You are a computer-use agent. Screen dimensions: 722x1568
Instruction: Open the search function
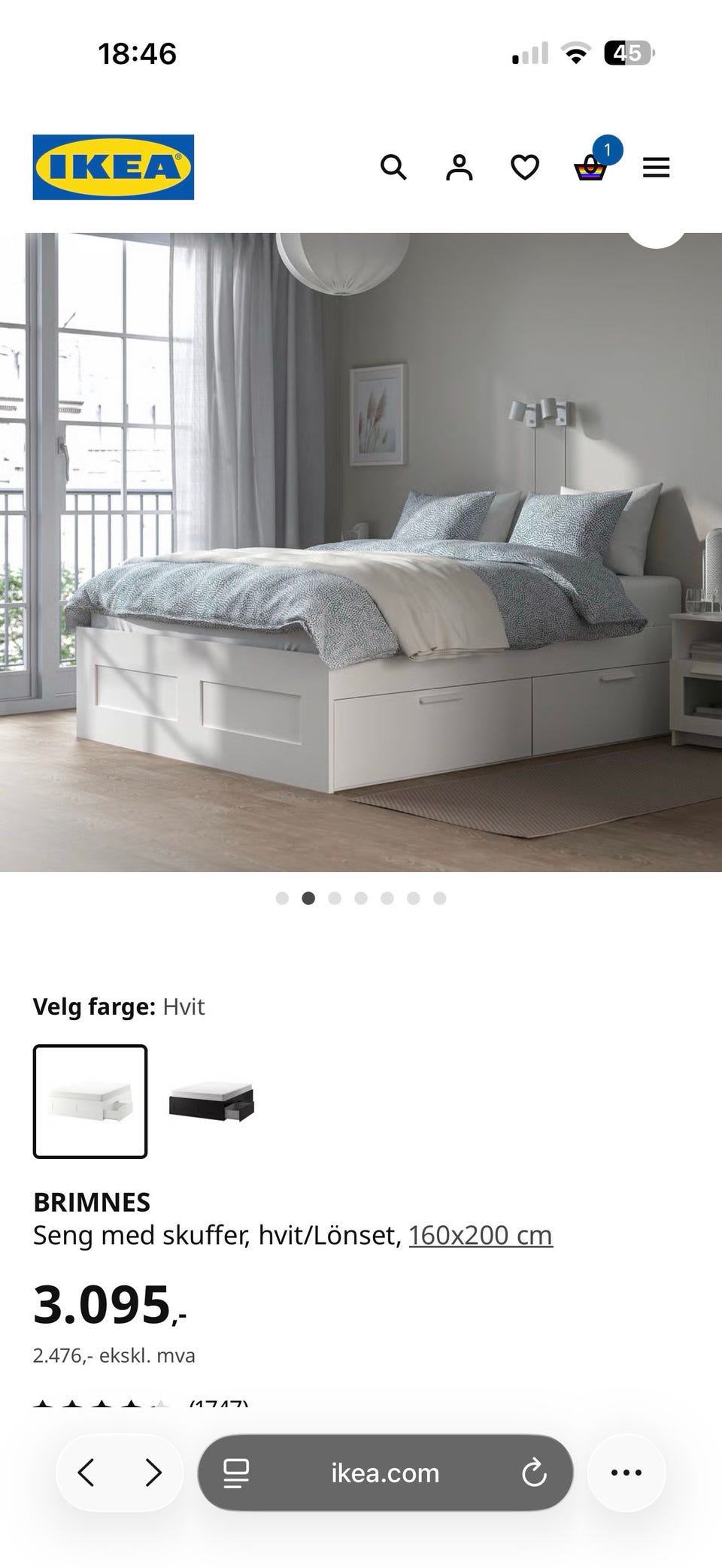pyautogui.click(x=393, y=167)
